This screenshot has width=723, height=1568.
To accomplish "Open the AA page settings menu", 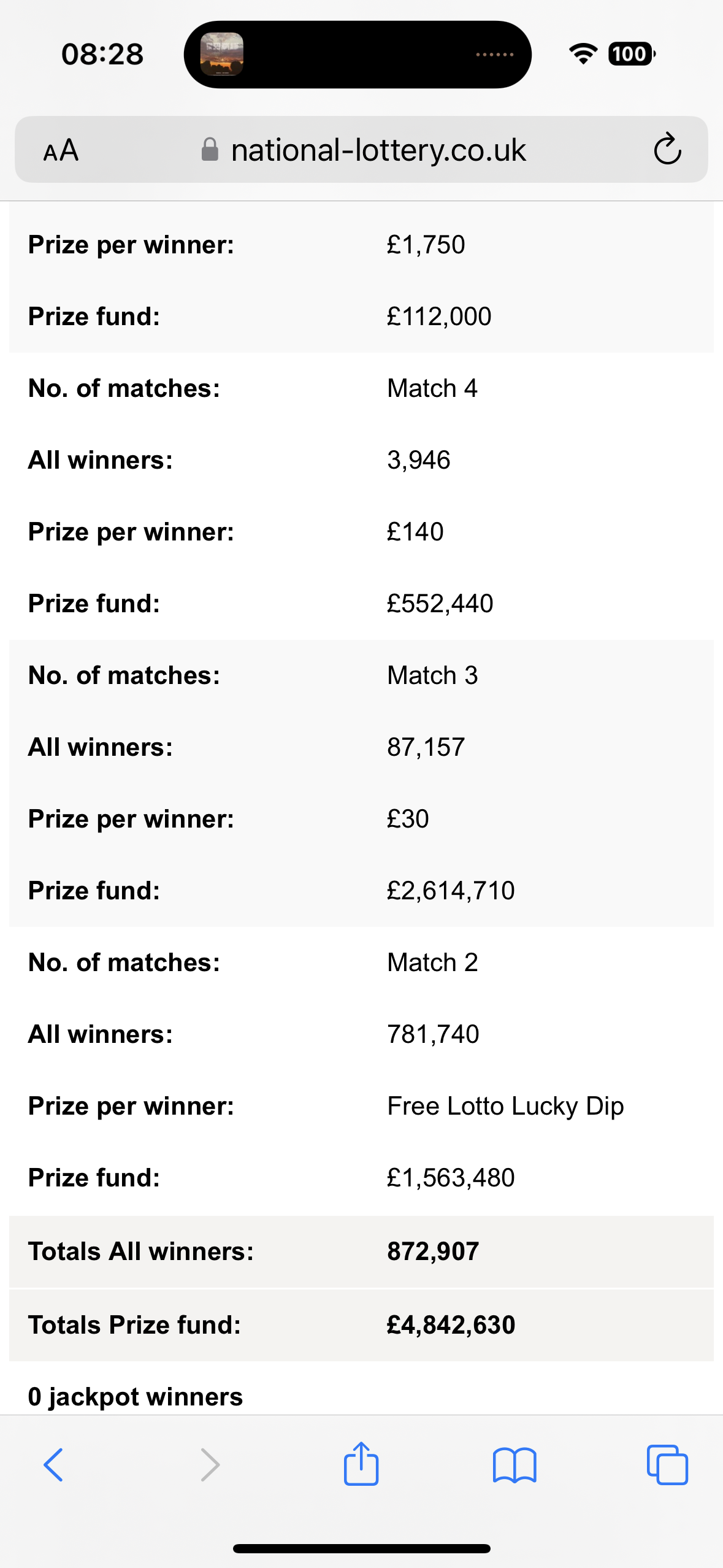I will [61, 150].
